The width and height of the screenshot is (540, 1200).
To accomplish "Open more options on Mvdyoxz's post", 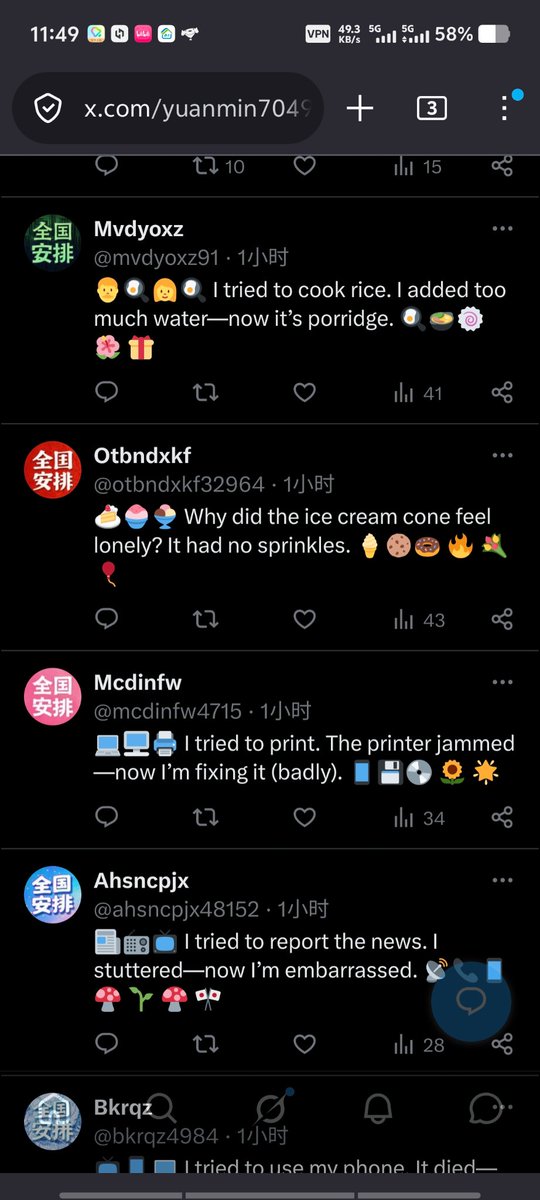I will click(502, 228).
